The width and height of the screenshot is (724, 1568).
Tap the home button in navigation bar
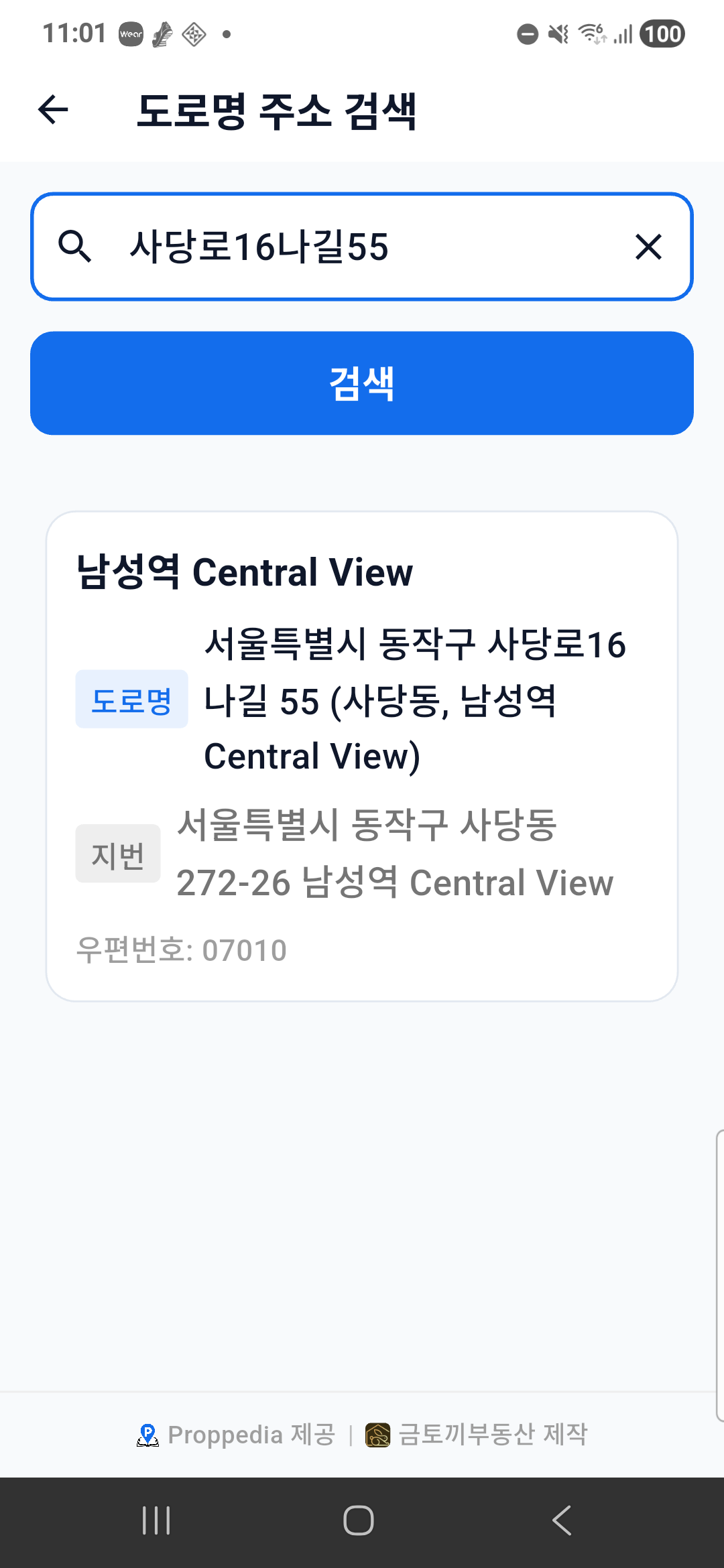360,1521
